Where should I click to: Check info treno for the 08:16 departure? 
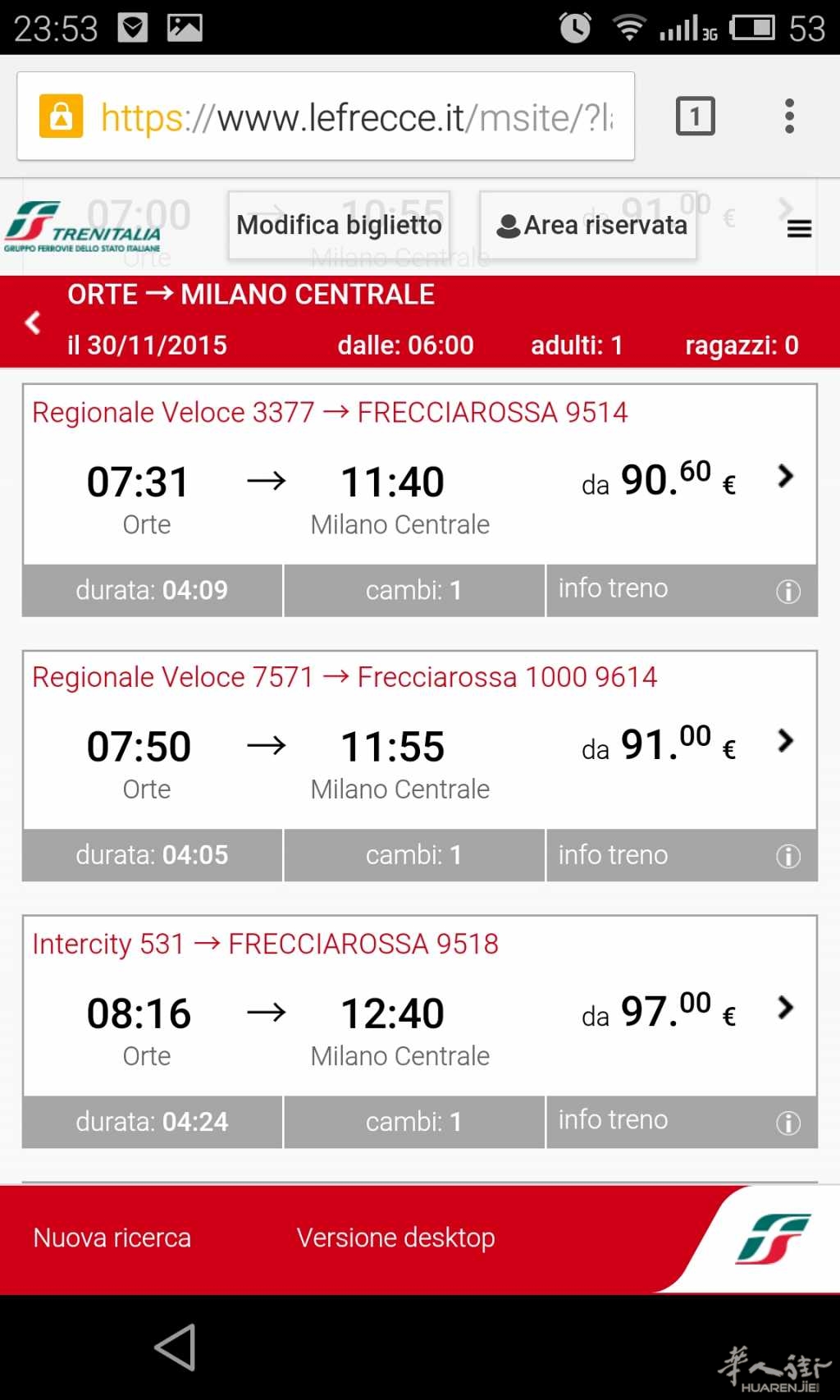click(x=681, y=1121)
